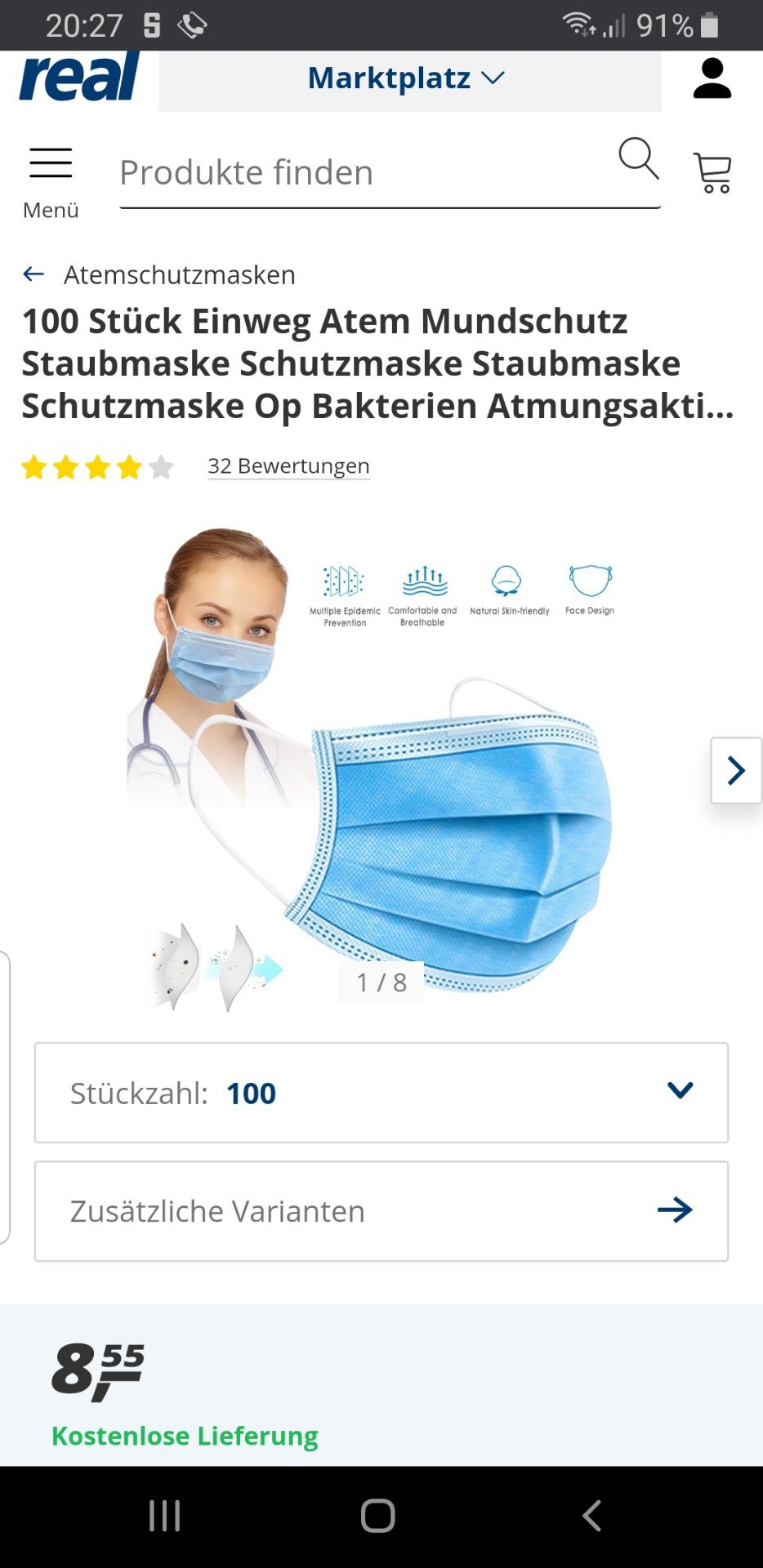The width and height of the screenshot is (763, 1568).
Task: Go back to Atemschutzmasken category
Action: [x=159, y=275]
